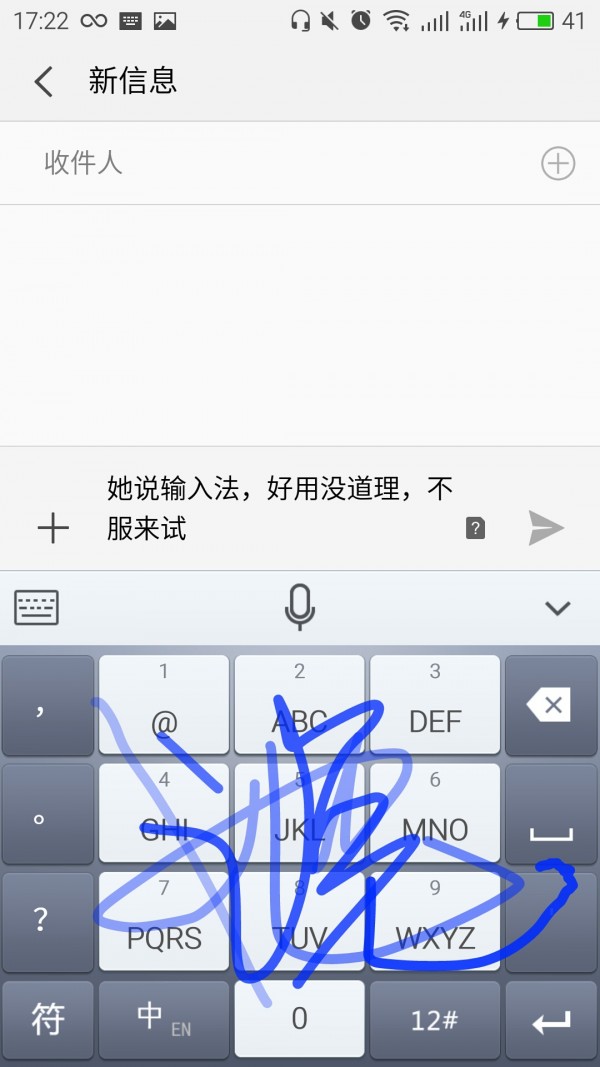The image size is (600, 1067).
Task: Tap the PQRS key
Action: 164,920
